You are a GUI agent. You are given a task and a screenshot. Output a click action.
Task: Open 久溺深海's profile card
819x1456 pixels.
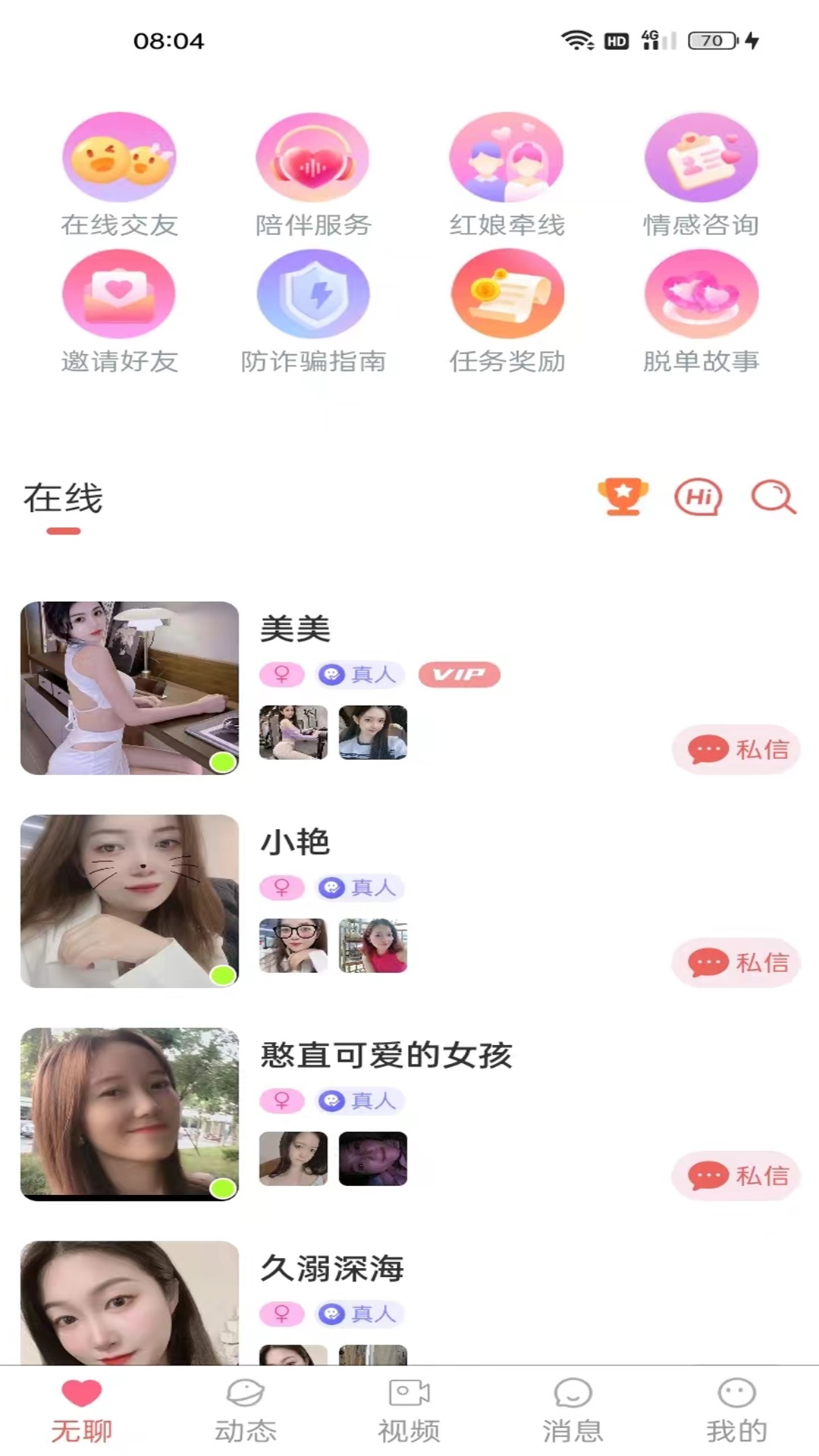click(332, 1269)
